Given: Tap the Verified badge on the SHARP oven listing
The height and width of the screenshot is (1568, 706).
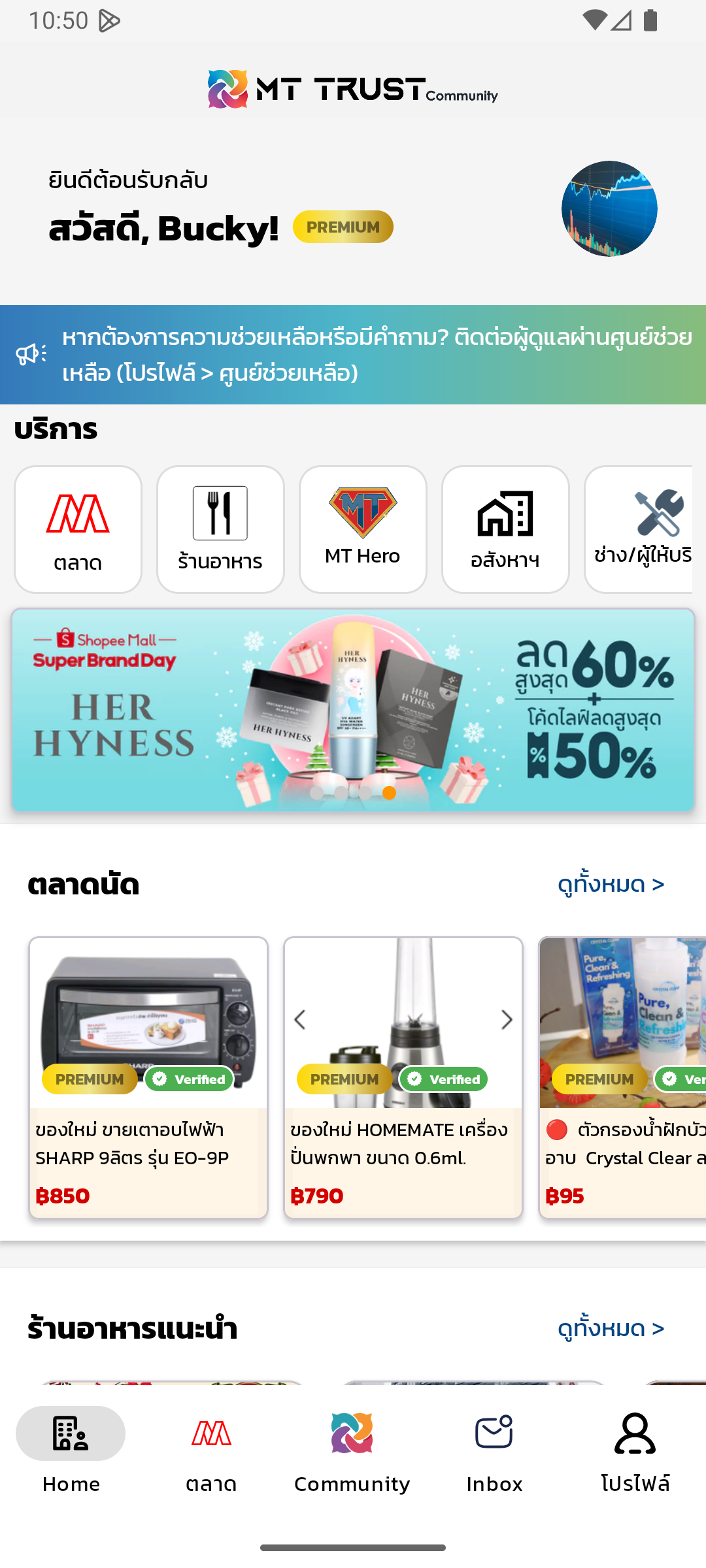Looking at the screenshot, I should pyautogui.click(x=190, y=1079).
